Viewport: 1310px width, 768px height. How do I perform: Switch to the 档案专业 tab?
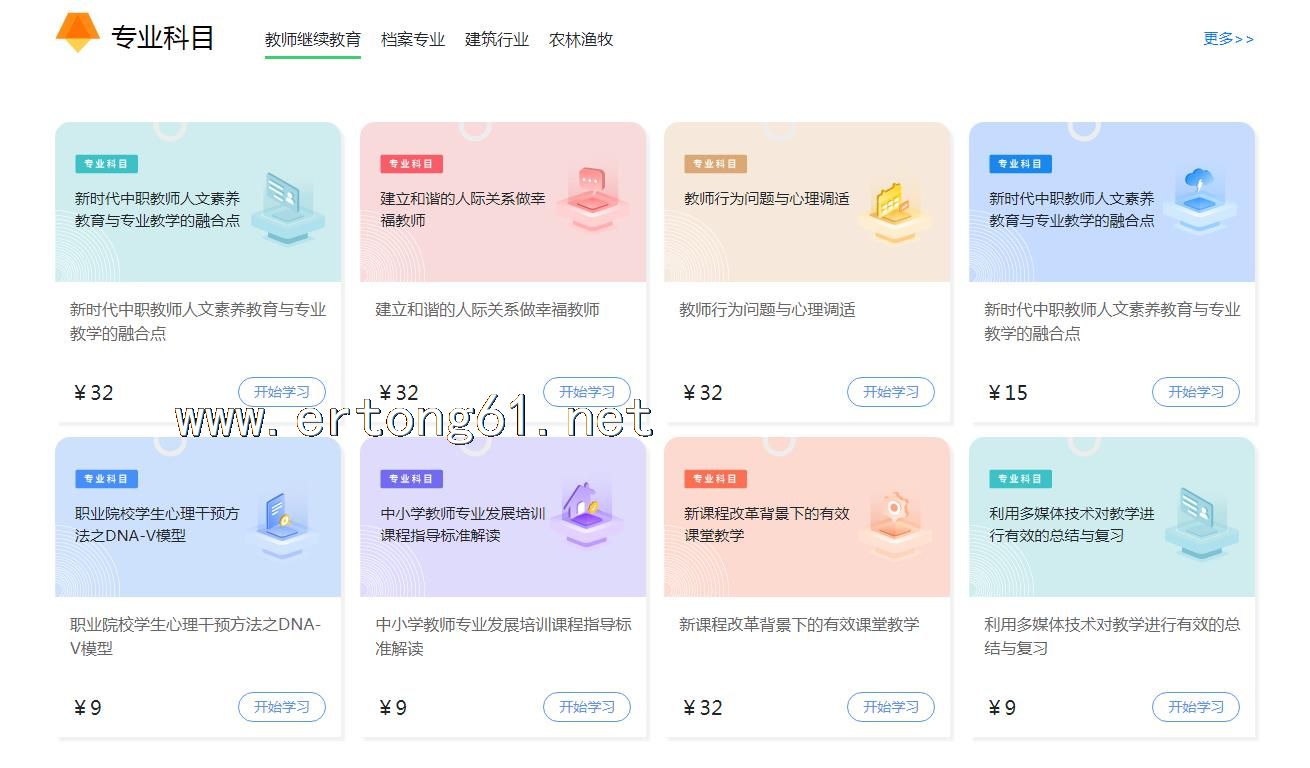[x=412, y=40]
